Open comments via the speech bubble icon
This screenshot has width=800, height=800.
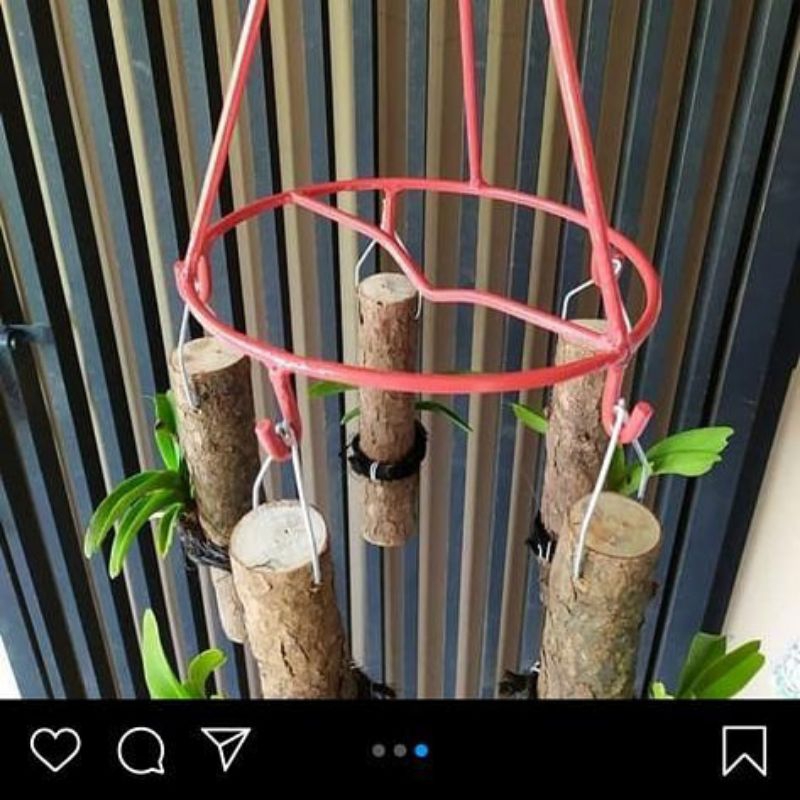pyautogui.click(x=141, y=749)
